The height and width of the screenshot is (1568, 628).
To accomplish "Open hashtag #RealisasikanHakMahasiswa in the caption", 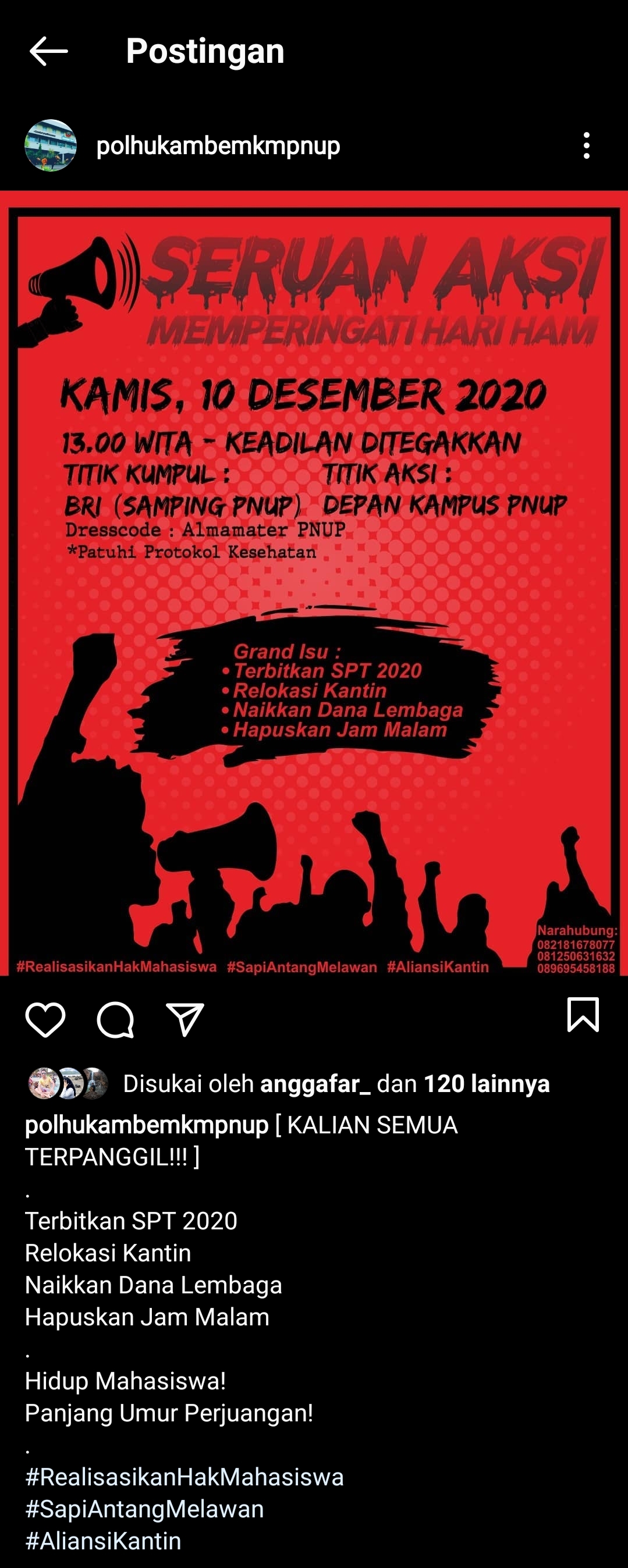I will [x=185, y=1477].
